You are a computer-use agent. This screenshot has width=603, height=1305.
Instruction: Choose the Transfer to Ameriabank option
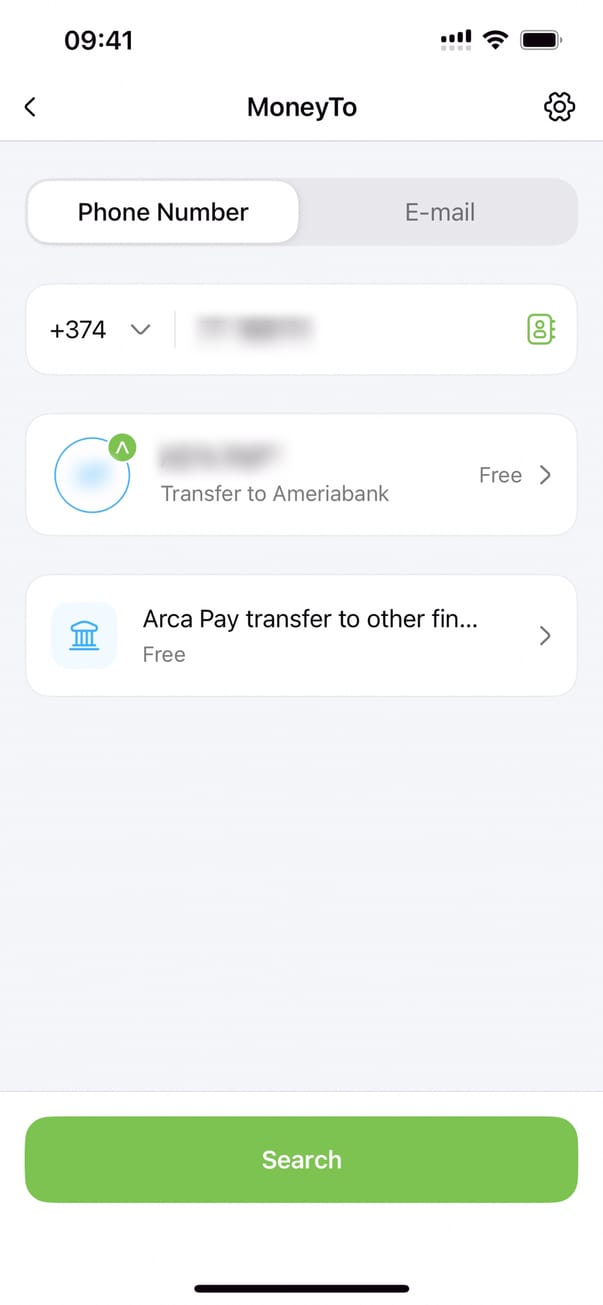pyautogui.click(x=301, y=475)
